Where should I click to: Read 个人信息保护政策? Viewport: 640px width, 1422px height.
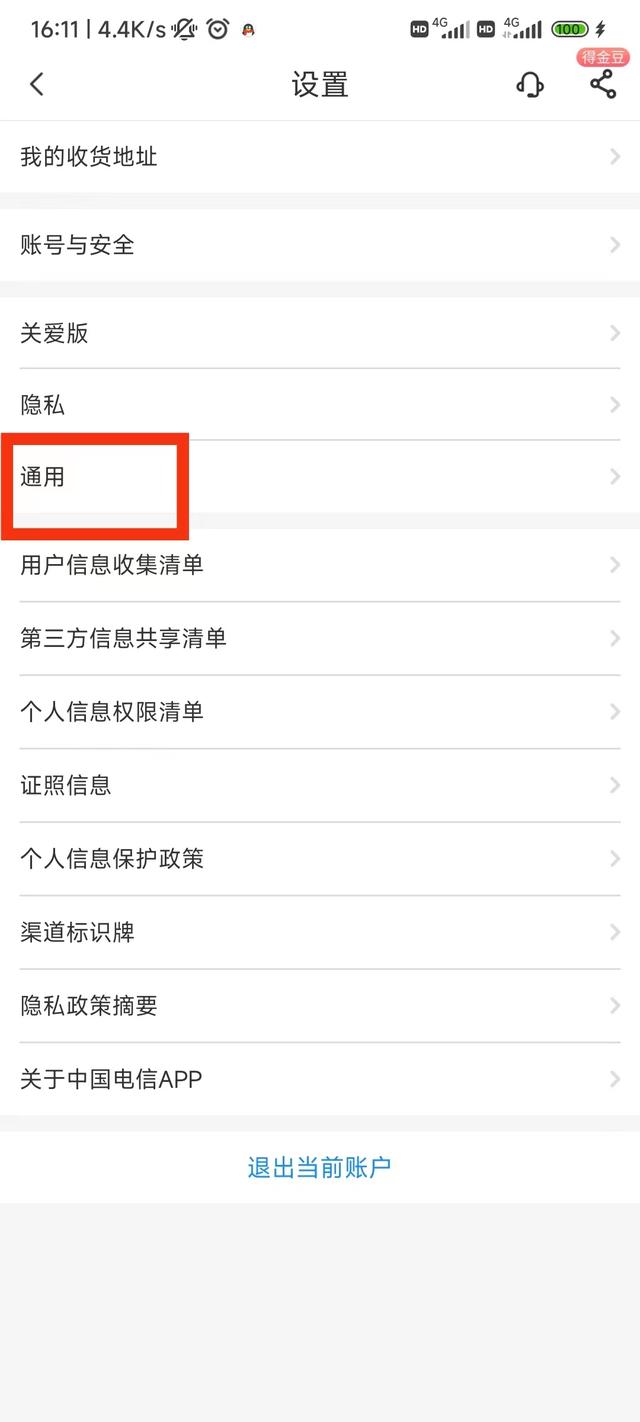[x=320, y=859]
